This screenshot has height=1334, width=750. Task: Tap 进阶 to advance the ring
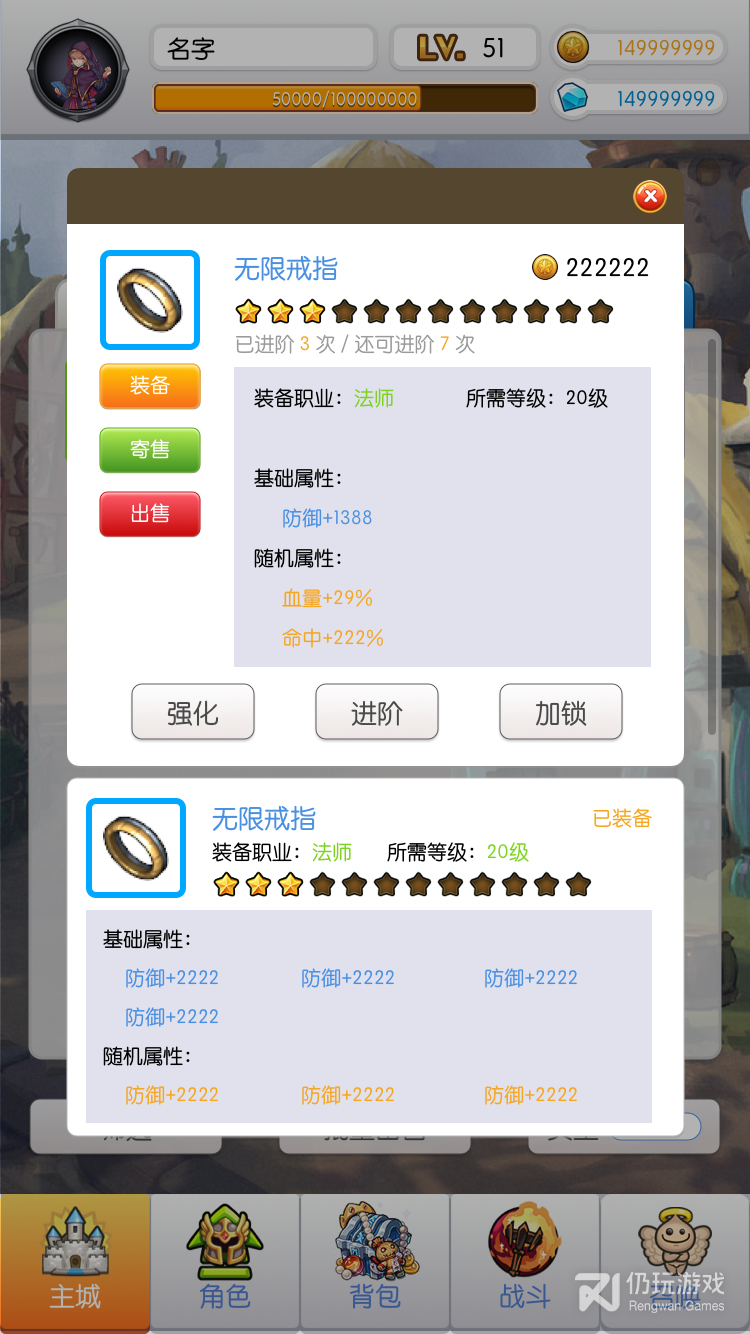click(x=377, y=712)
